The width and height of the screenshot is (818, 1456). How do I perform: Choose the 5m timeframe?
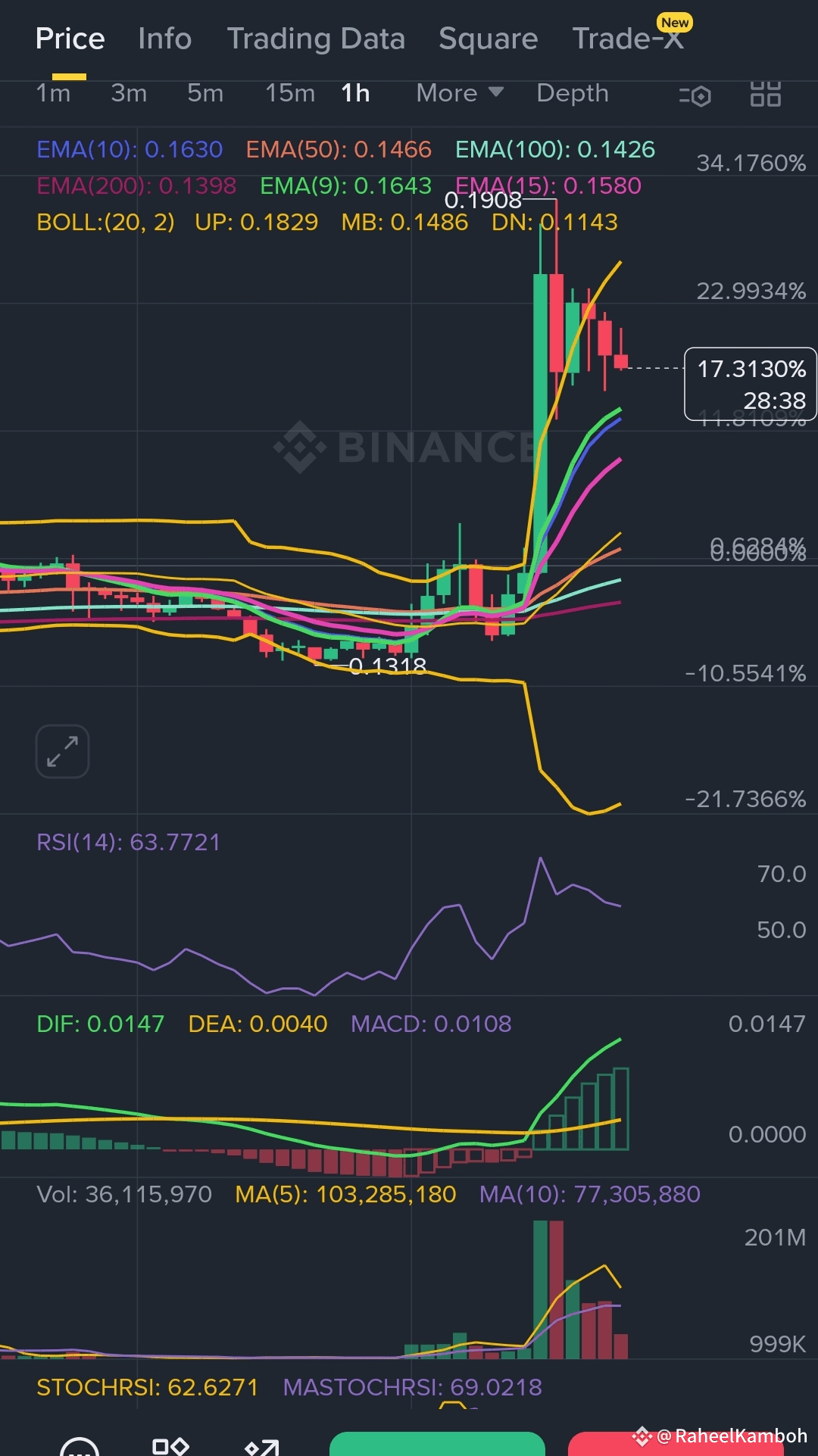tap(205, 93)
